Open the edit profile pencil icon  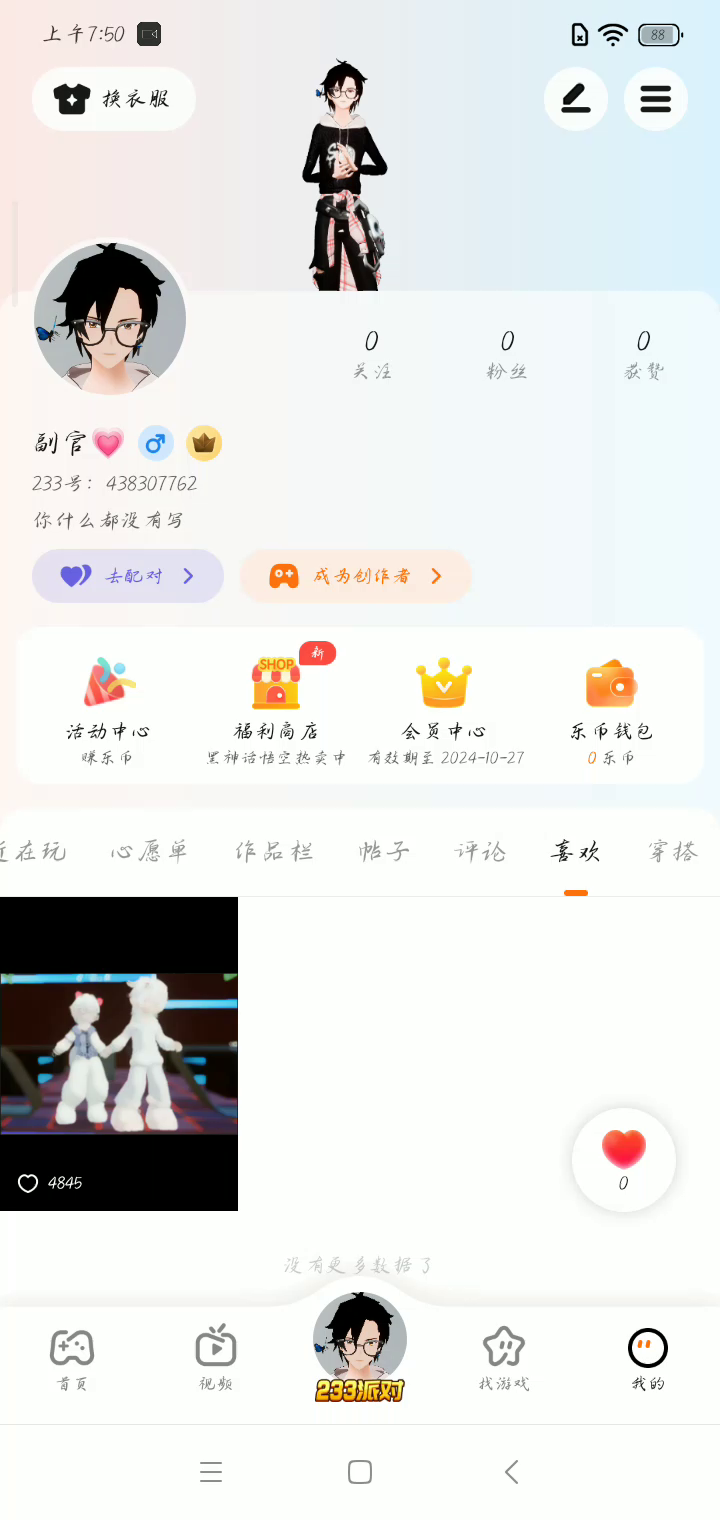[576, 99]
